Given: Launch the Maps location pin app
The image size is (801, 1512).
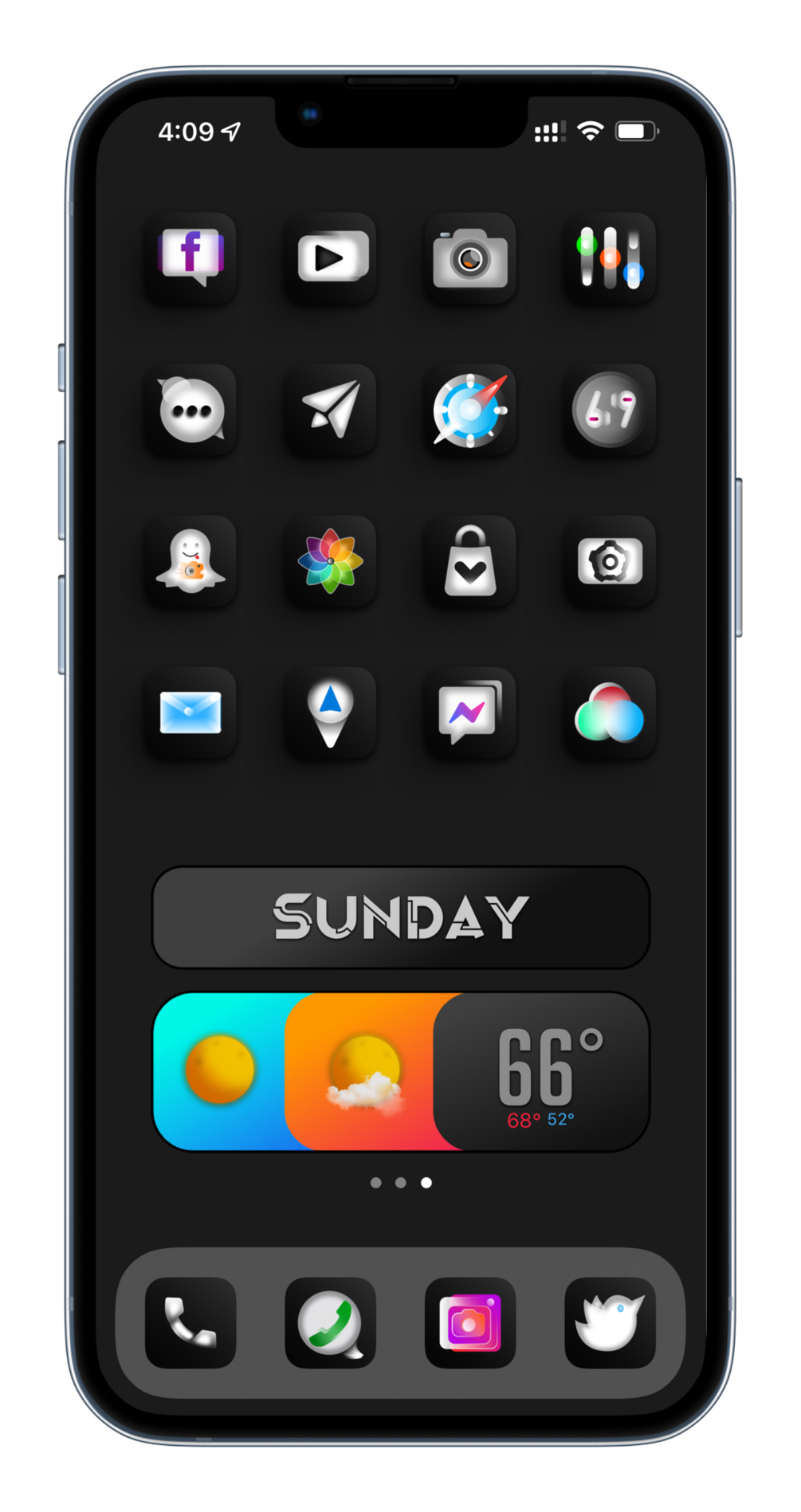Looking at the screenshot, I should 331,713.
